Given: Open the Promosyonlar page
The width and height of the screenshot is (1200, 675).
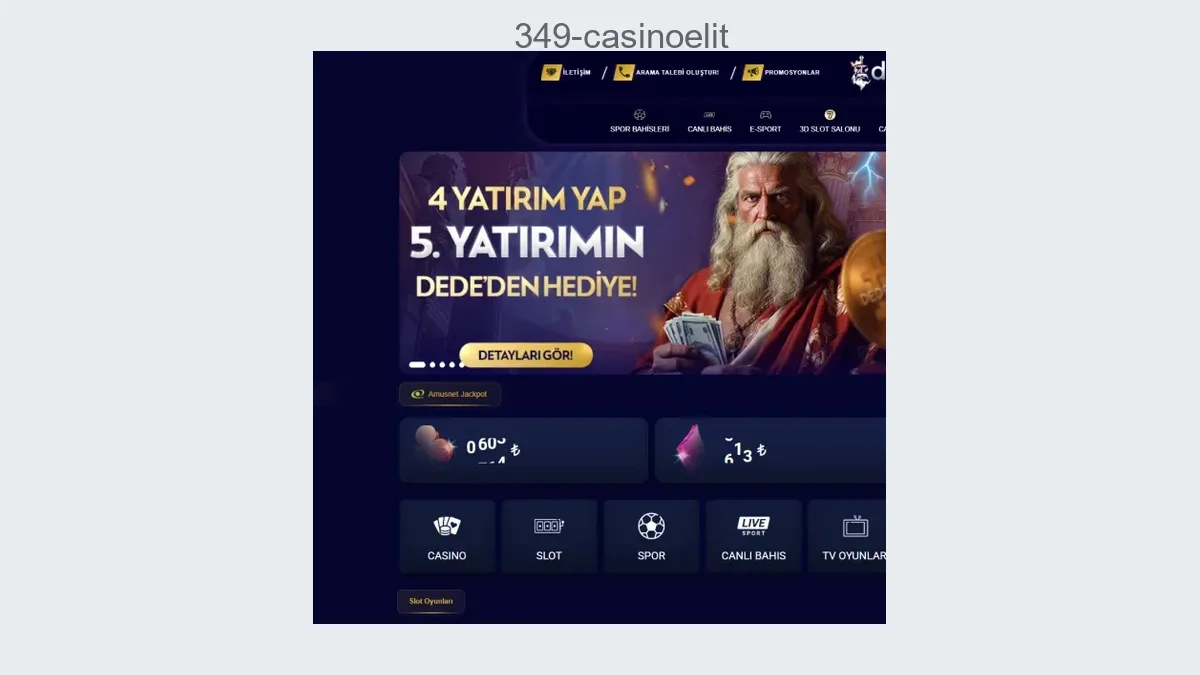Looking at the screenshot, I should click(781, 73).
